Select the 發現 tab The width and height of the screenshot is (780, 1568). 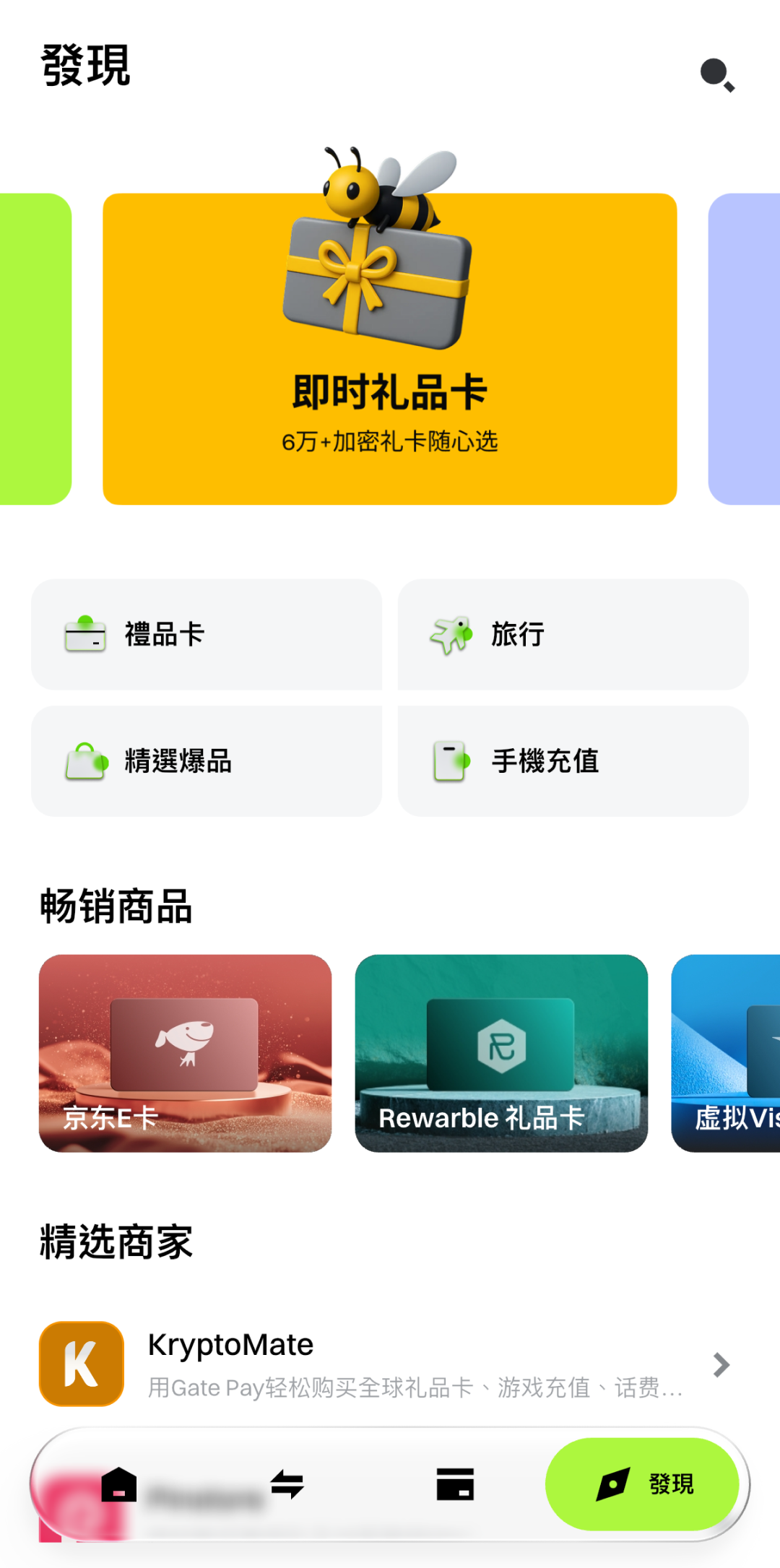click(x=642, y=1485)
